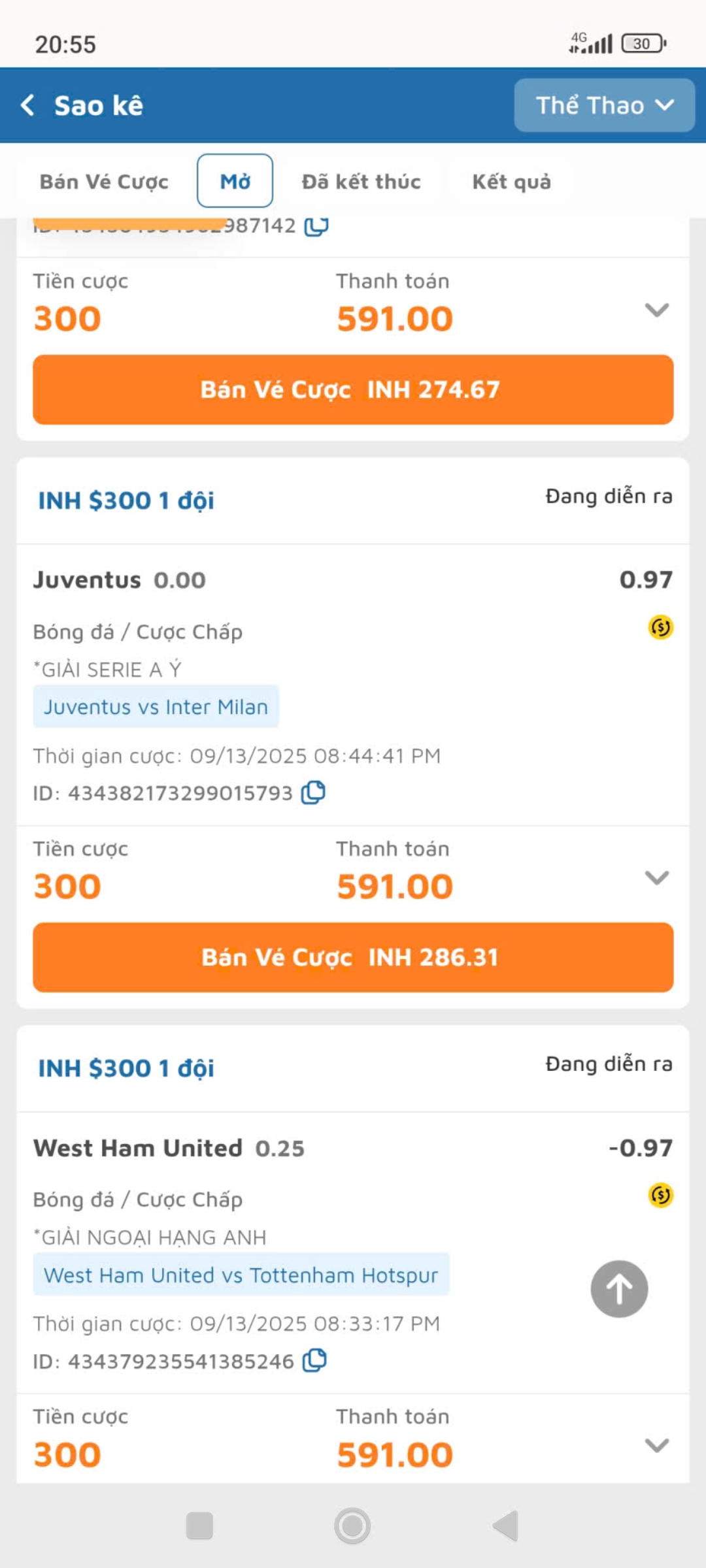Switch to the Đã kết thúc tab

(x=361, y=181)
